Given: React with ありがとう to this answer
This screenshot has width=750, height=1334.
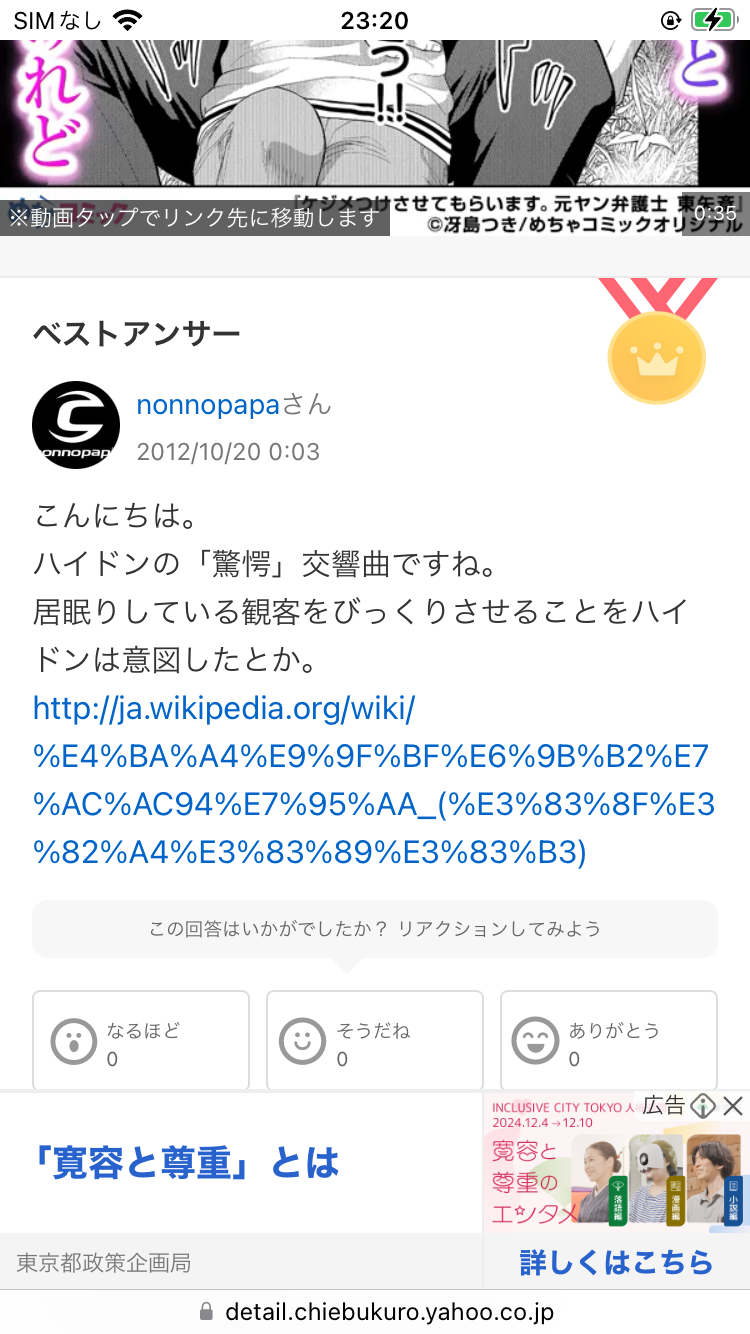Looking at the screenshot, I should [609, 1040].
